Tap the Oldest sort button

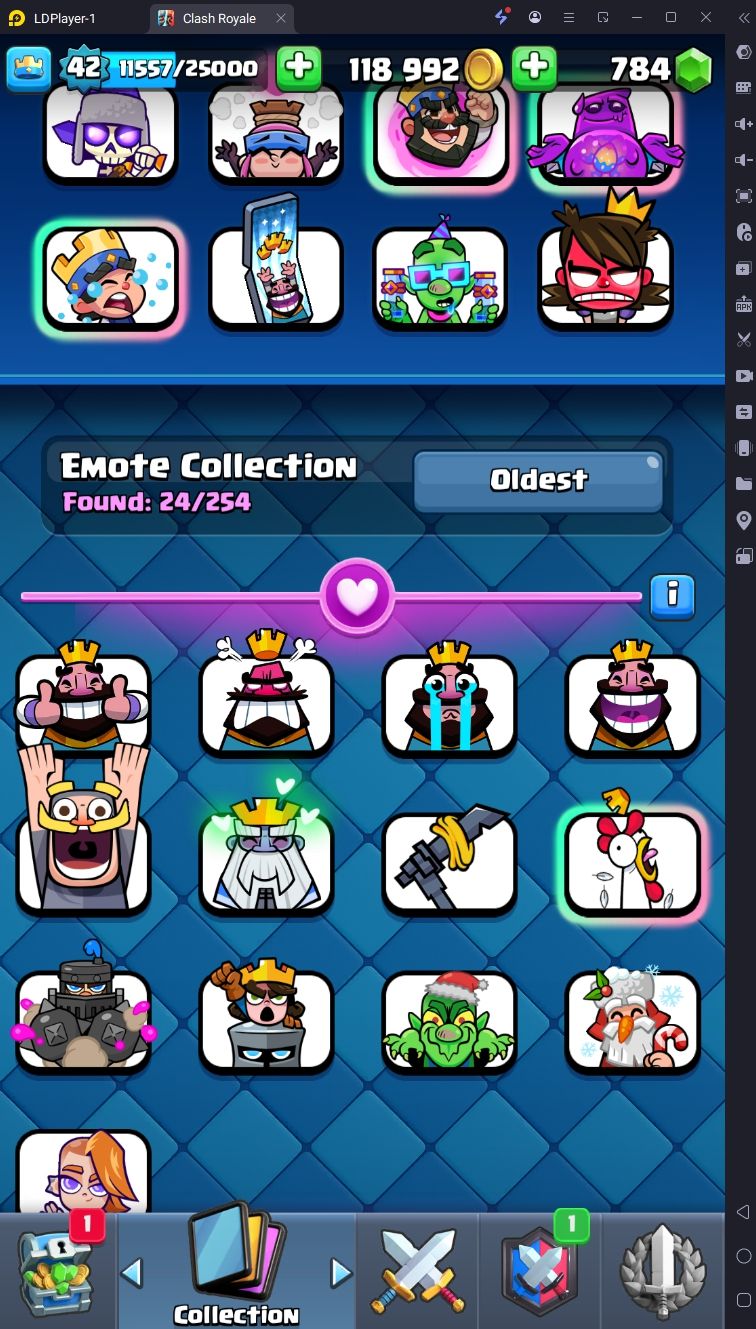538,481
